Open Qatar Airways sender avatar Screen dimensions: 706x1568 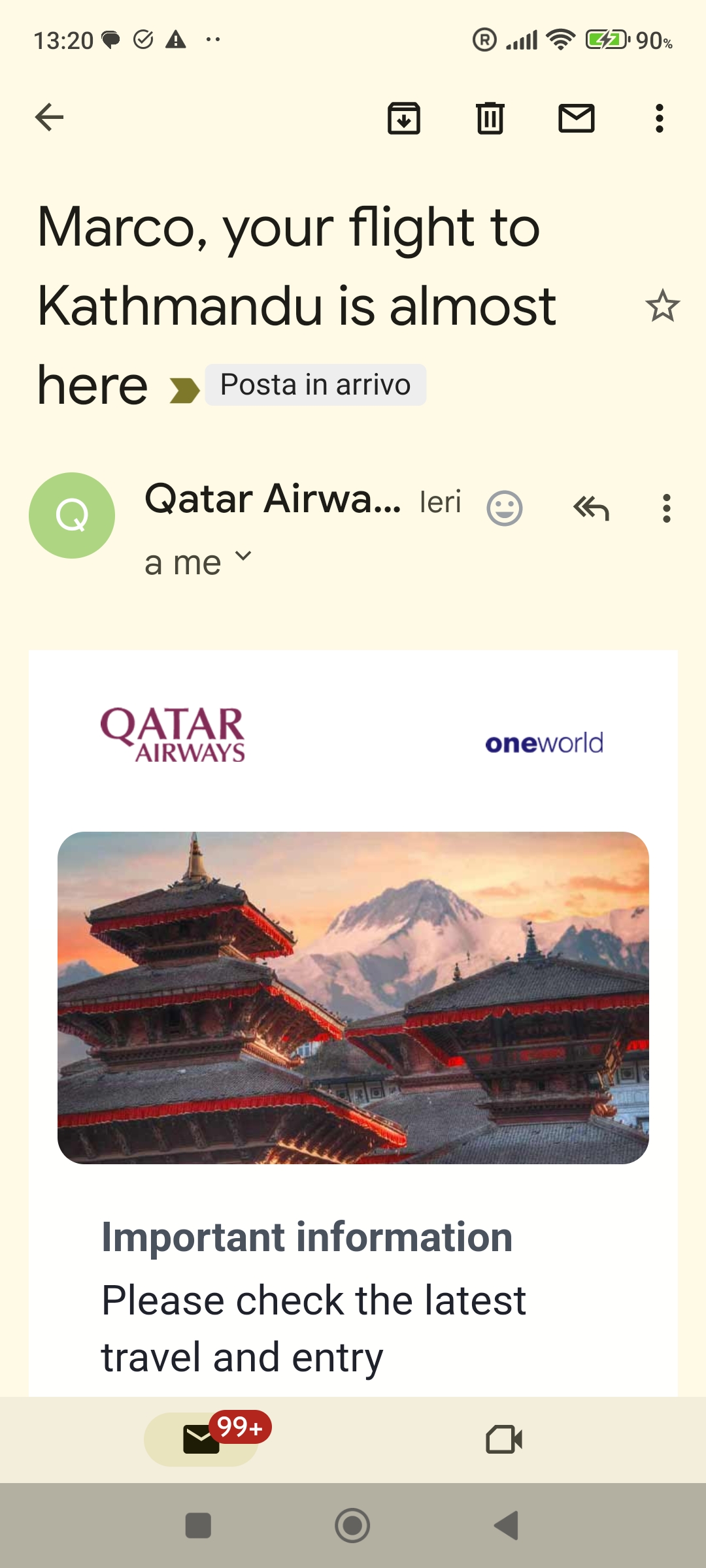click(x=72, y=515)
